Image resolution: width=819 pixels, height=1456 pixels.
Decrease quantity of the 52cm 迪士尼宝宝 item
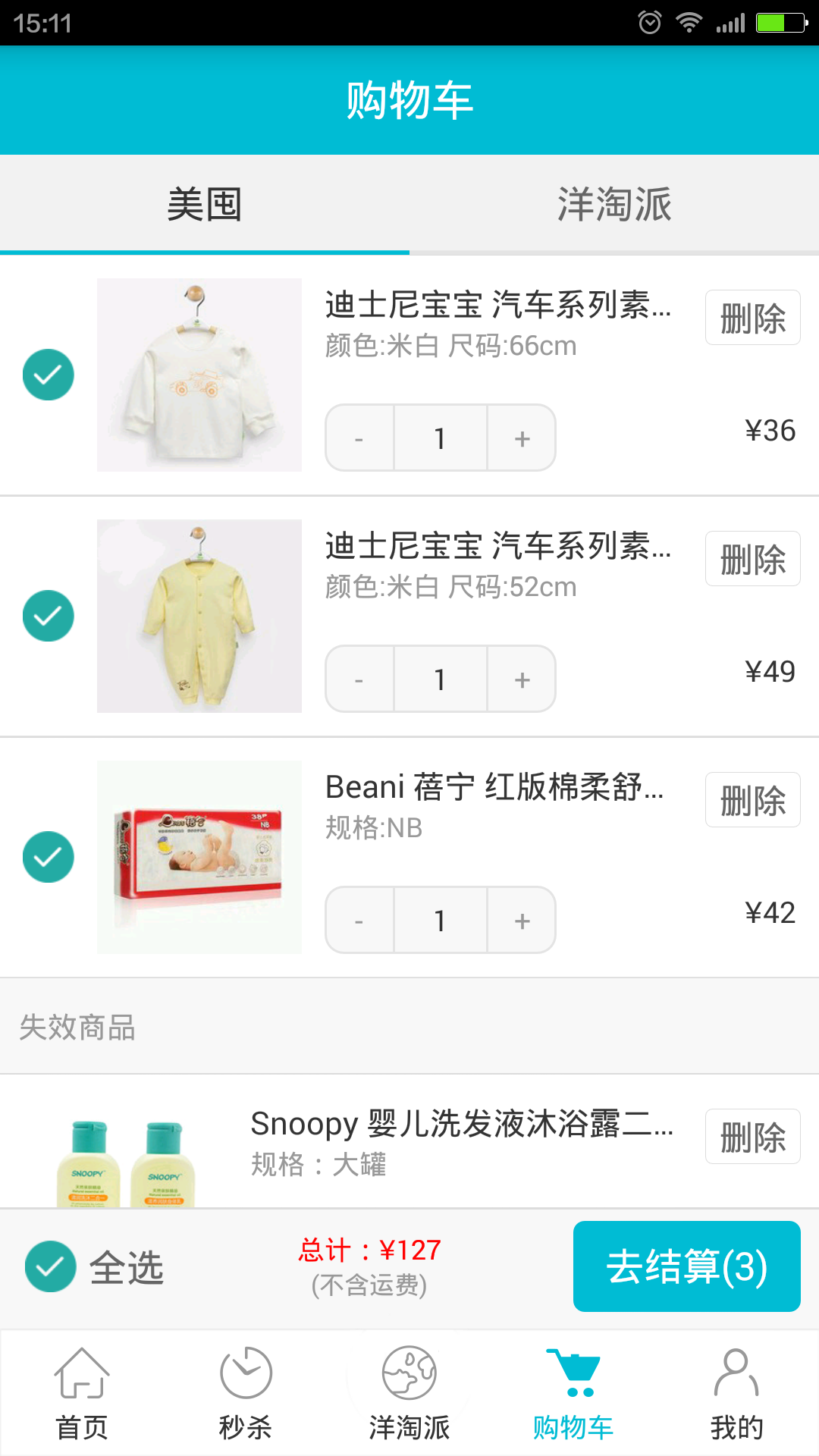click(359, 679)
